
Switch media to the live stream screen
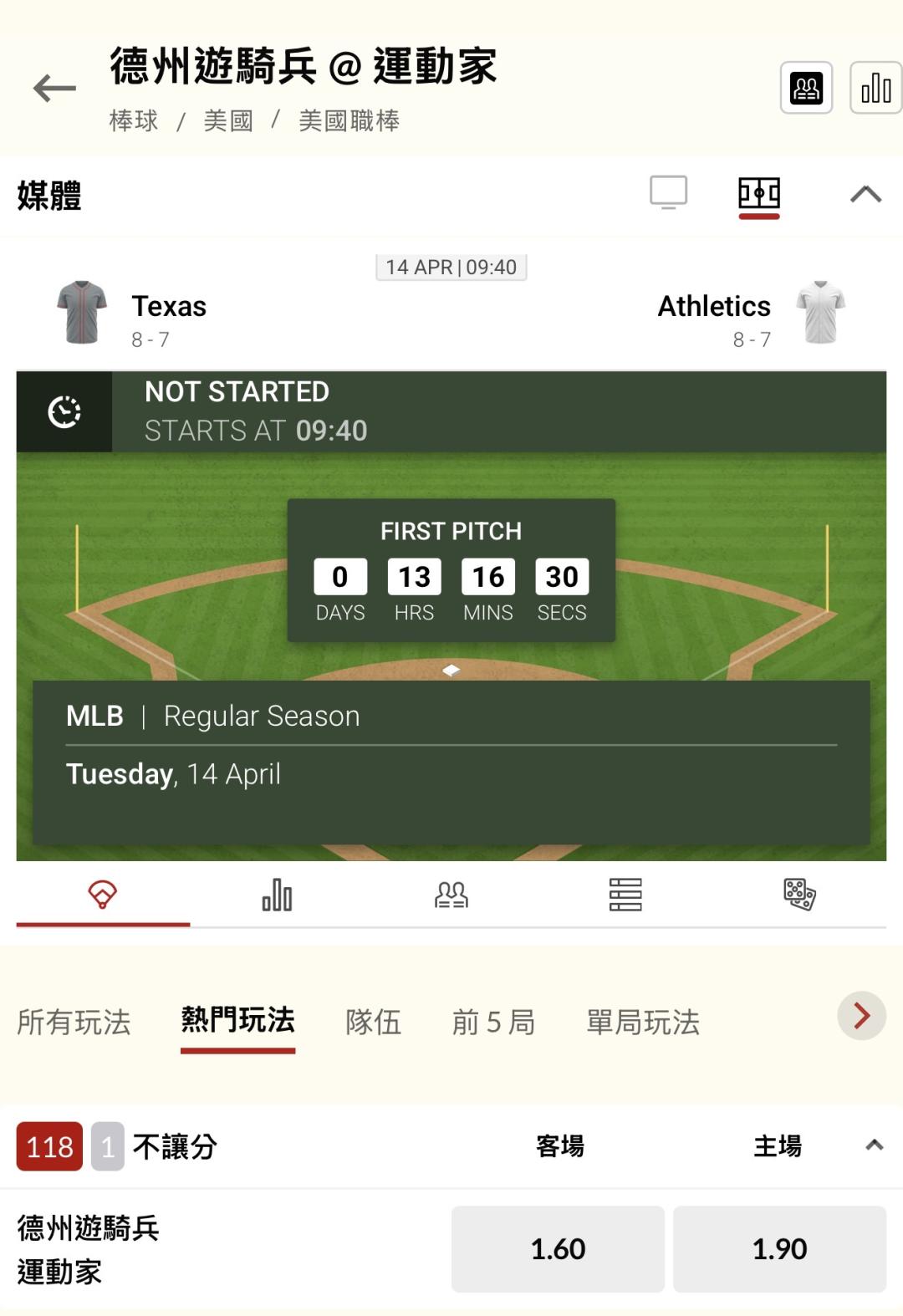[x=669, y=193]
